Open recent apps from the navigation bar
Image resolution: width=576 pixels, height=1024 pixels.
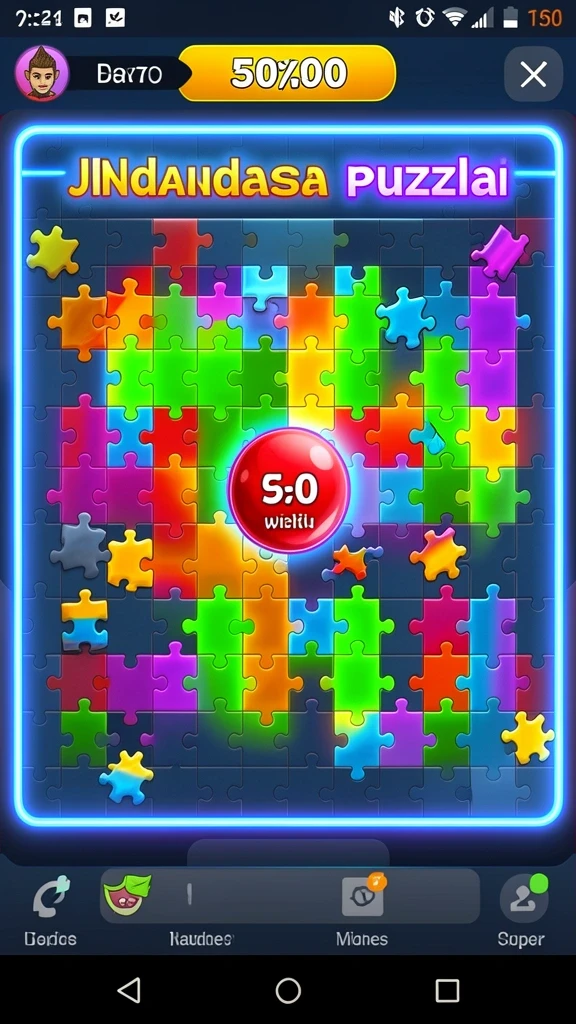tap(447, 990)
